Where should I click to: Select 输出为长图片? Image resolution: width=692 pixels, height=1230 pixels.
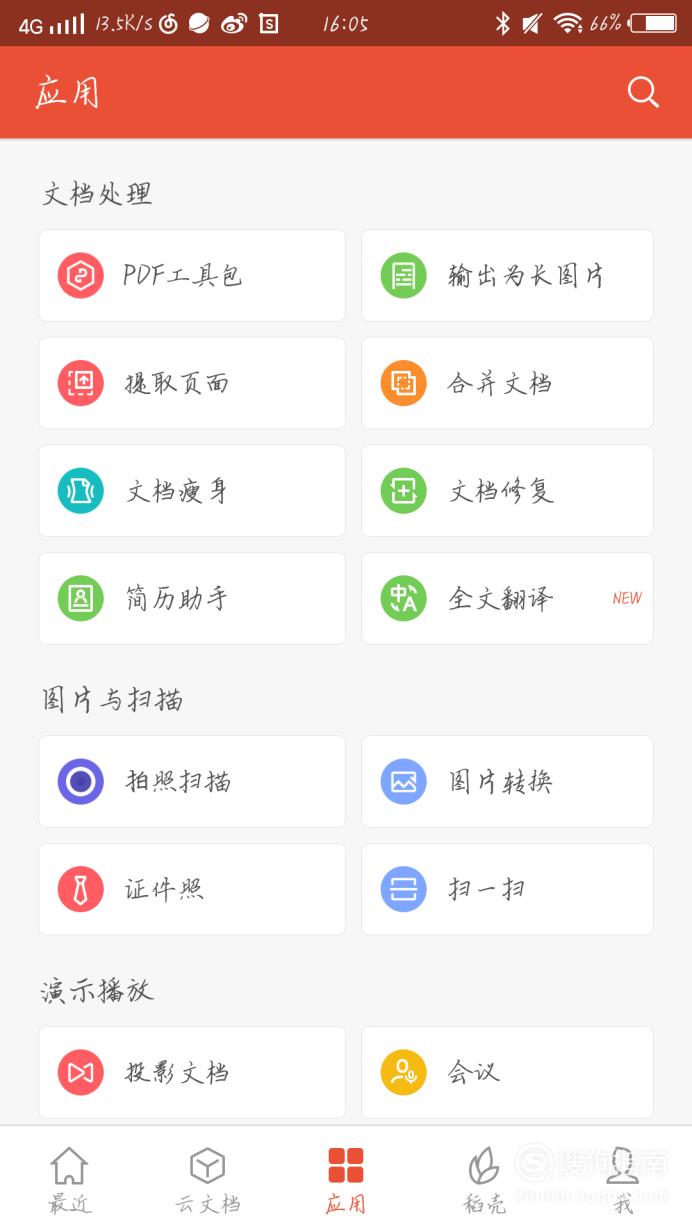click(x=507, y=276)
